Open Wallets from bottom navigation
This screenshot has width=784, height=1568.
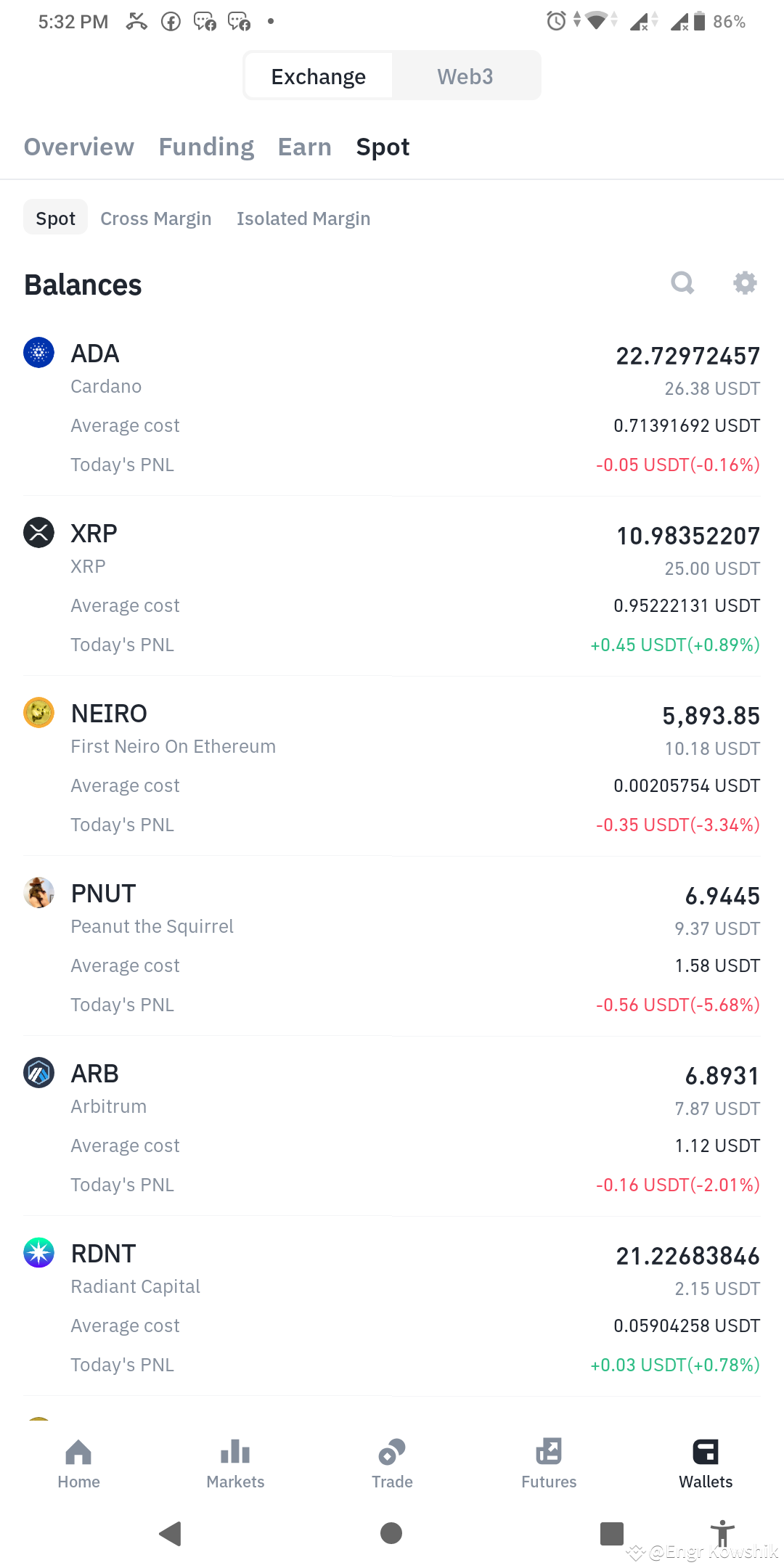[705, 1463]
